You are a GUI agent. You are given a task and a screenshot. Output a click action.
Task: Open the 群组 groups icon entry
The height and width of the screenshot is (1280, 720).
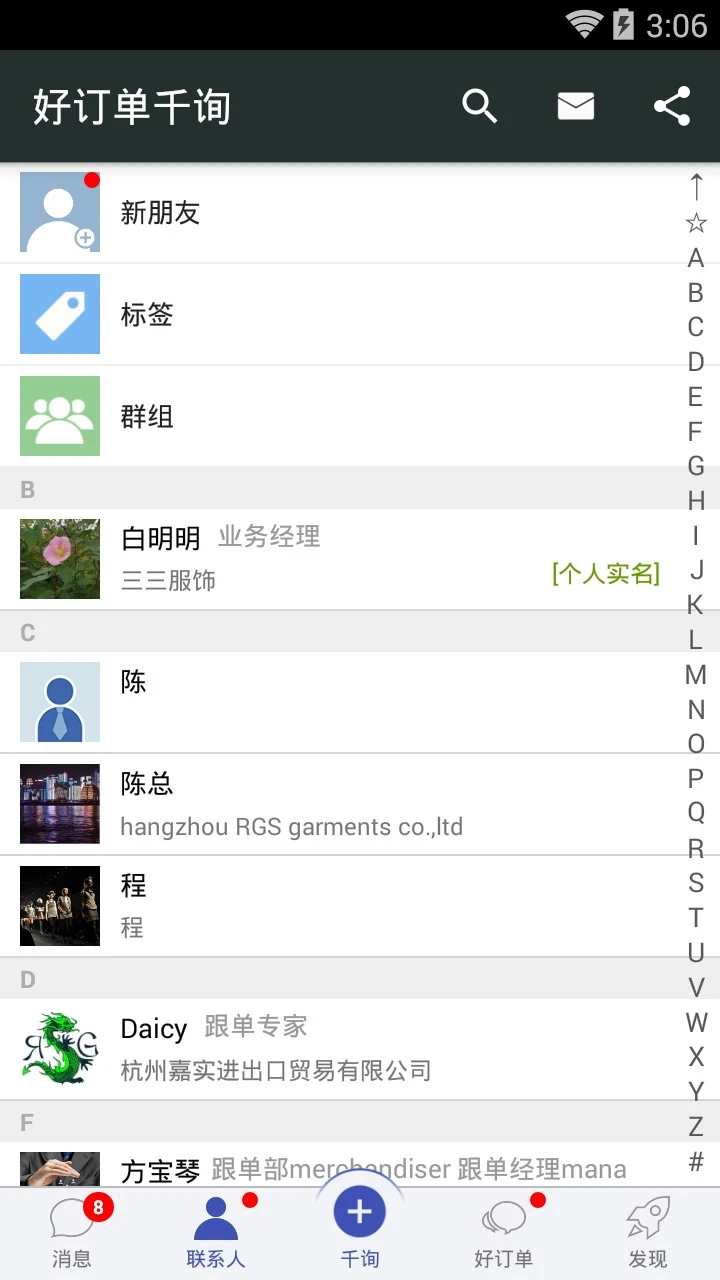300,416
